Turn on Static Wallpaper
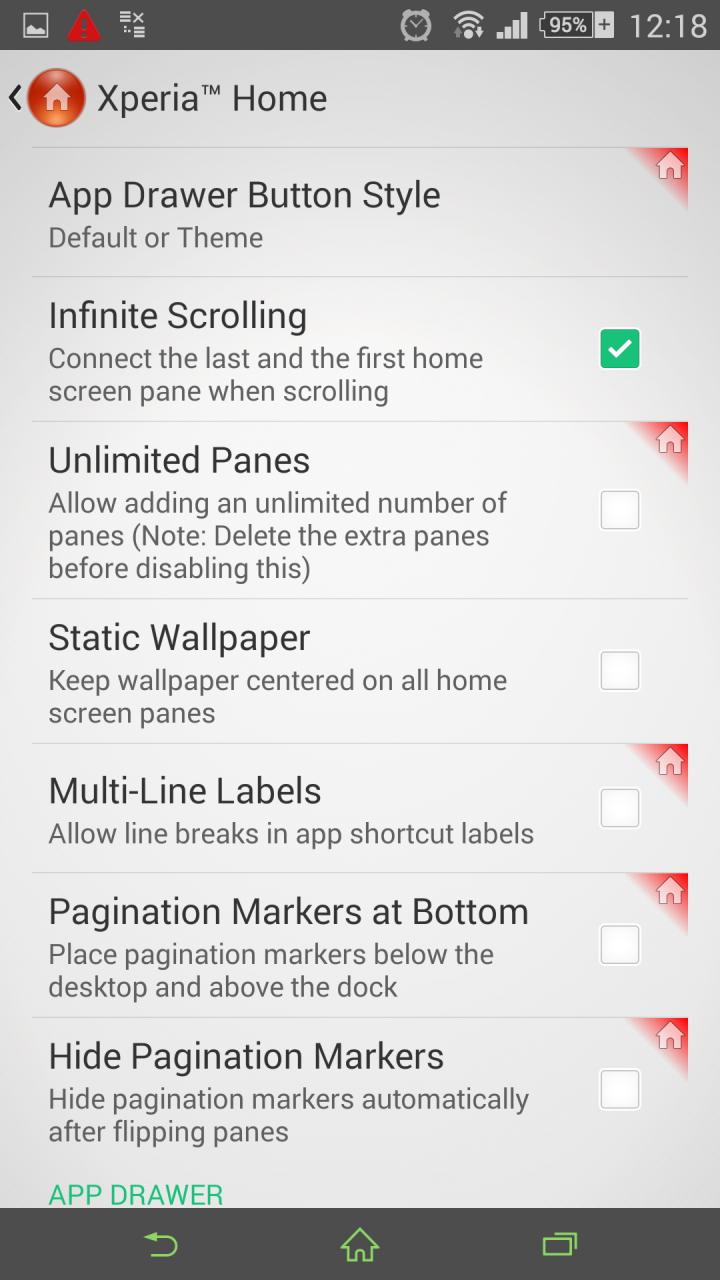The height and width of the screenshot is (1280, 720). coord(620,670)
